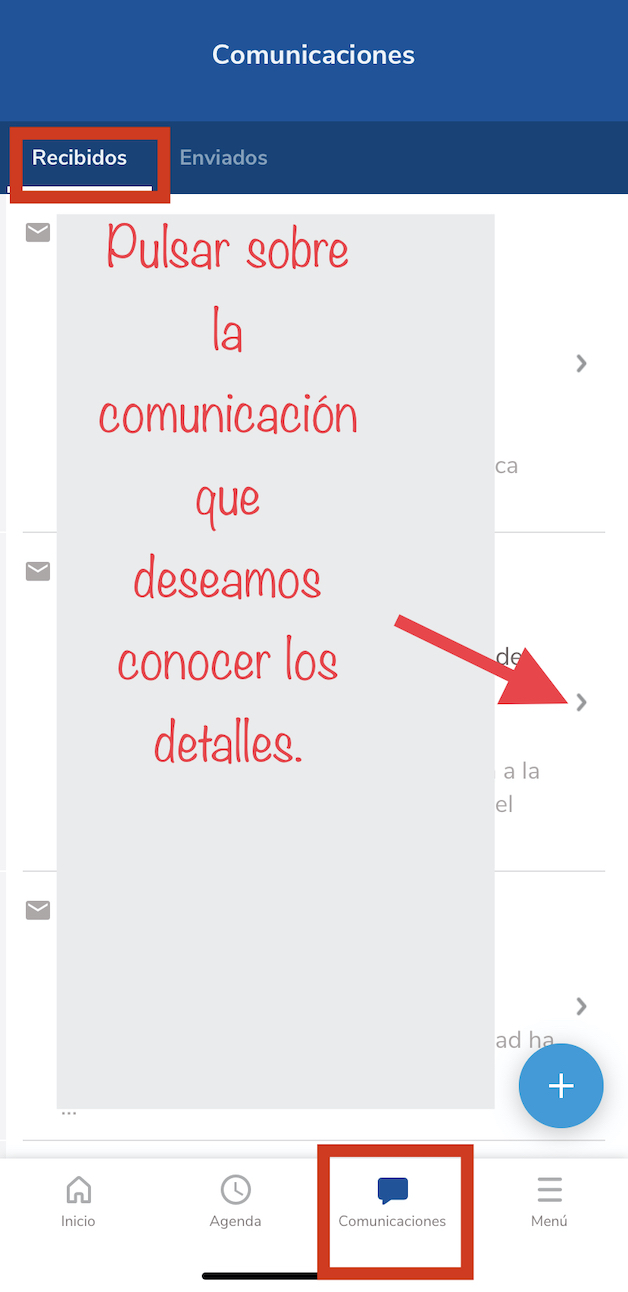Open the Agenda section
The image size is (628, 1292).
tap(235, 1201)
